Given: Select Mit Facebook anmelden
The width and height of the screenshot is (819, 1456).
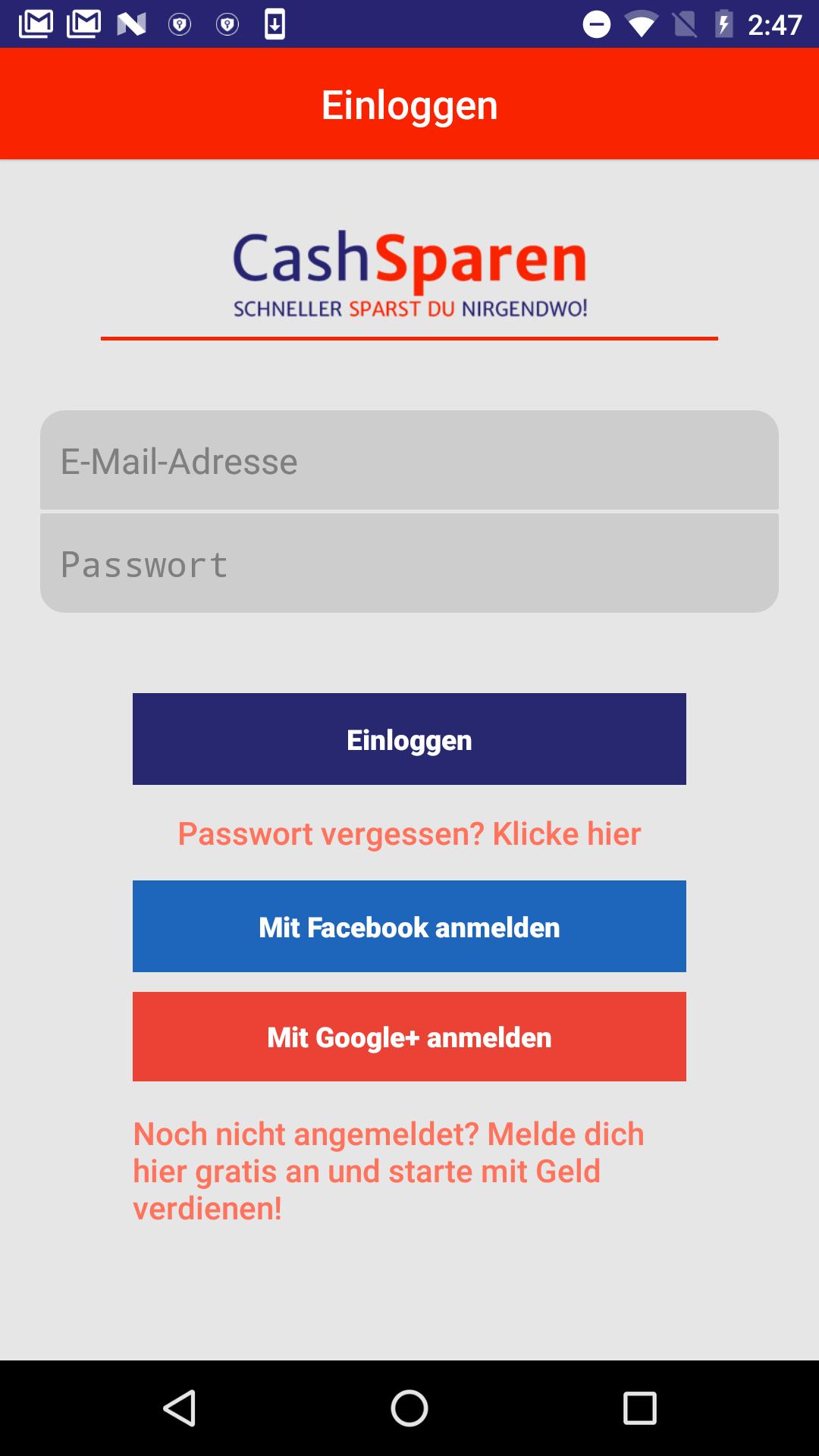Looking at the screenshot, I should [x=409, y=926].
